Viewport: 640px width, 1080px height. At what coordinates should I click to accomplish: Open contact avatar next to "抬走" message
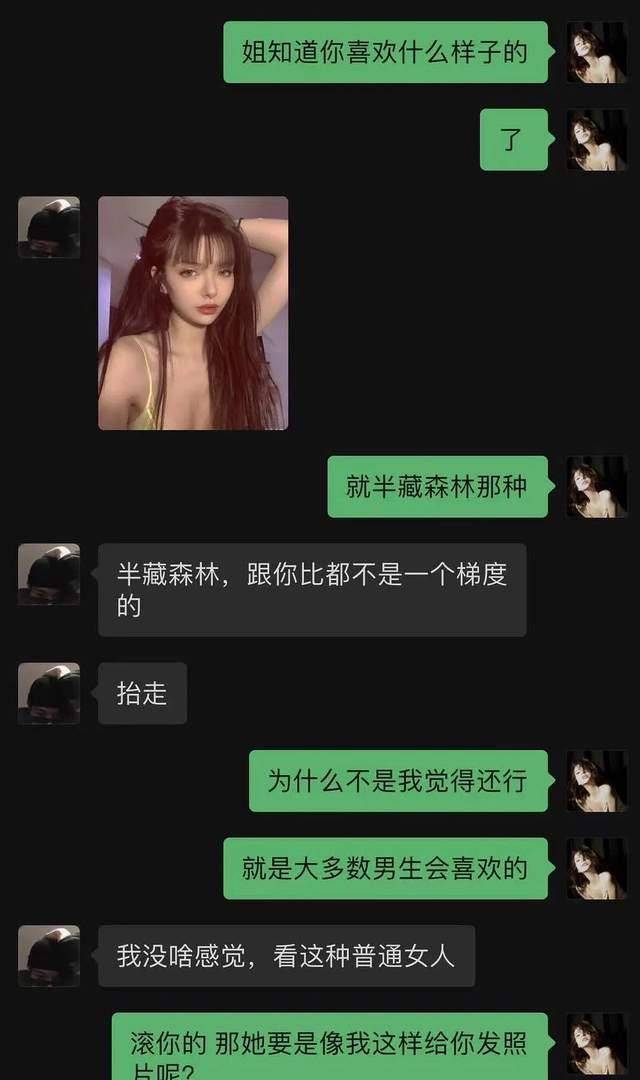49,693
